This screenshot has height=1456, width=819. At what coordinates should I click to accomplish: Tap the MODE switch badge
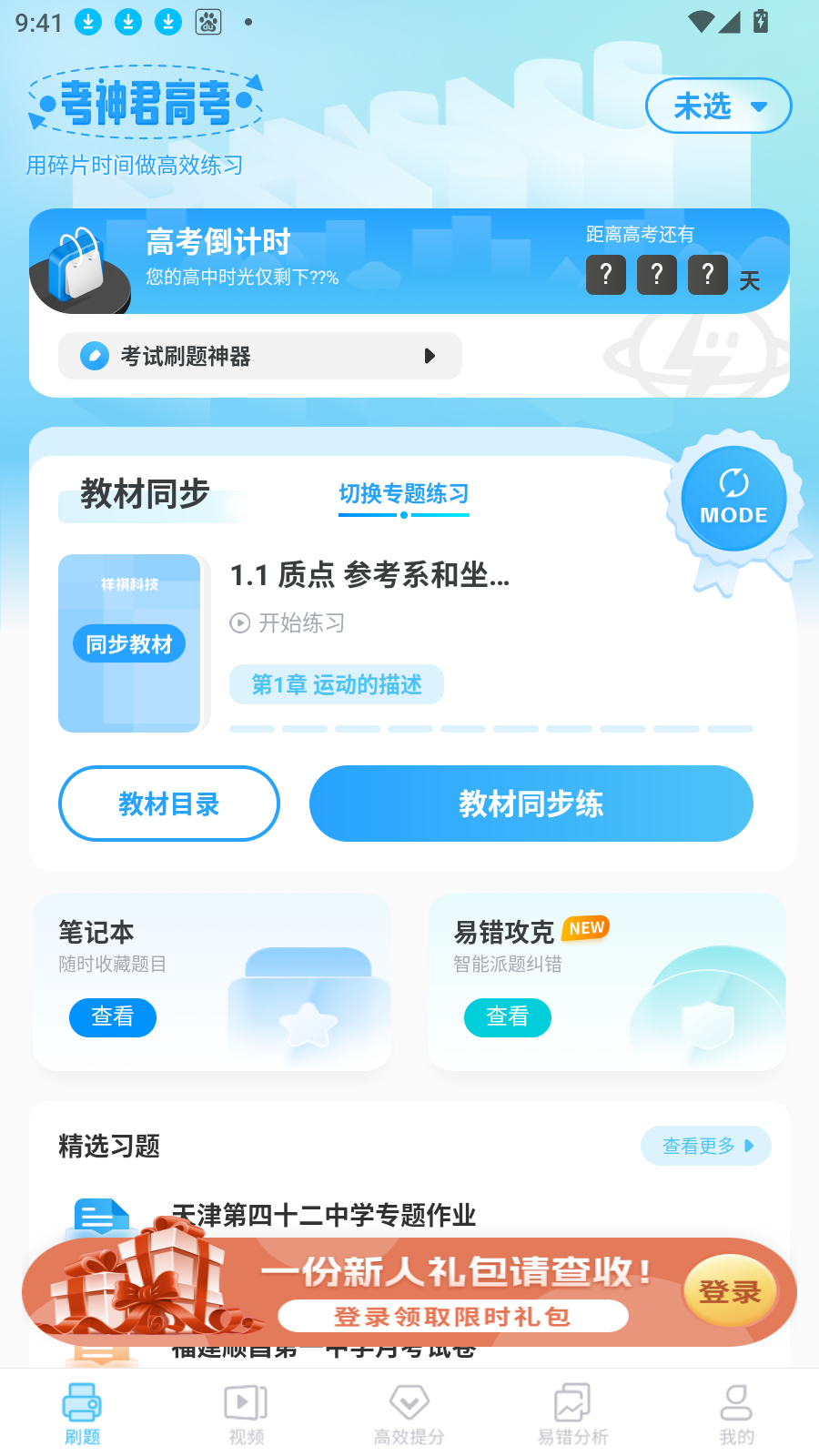[x=733, y=499]
